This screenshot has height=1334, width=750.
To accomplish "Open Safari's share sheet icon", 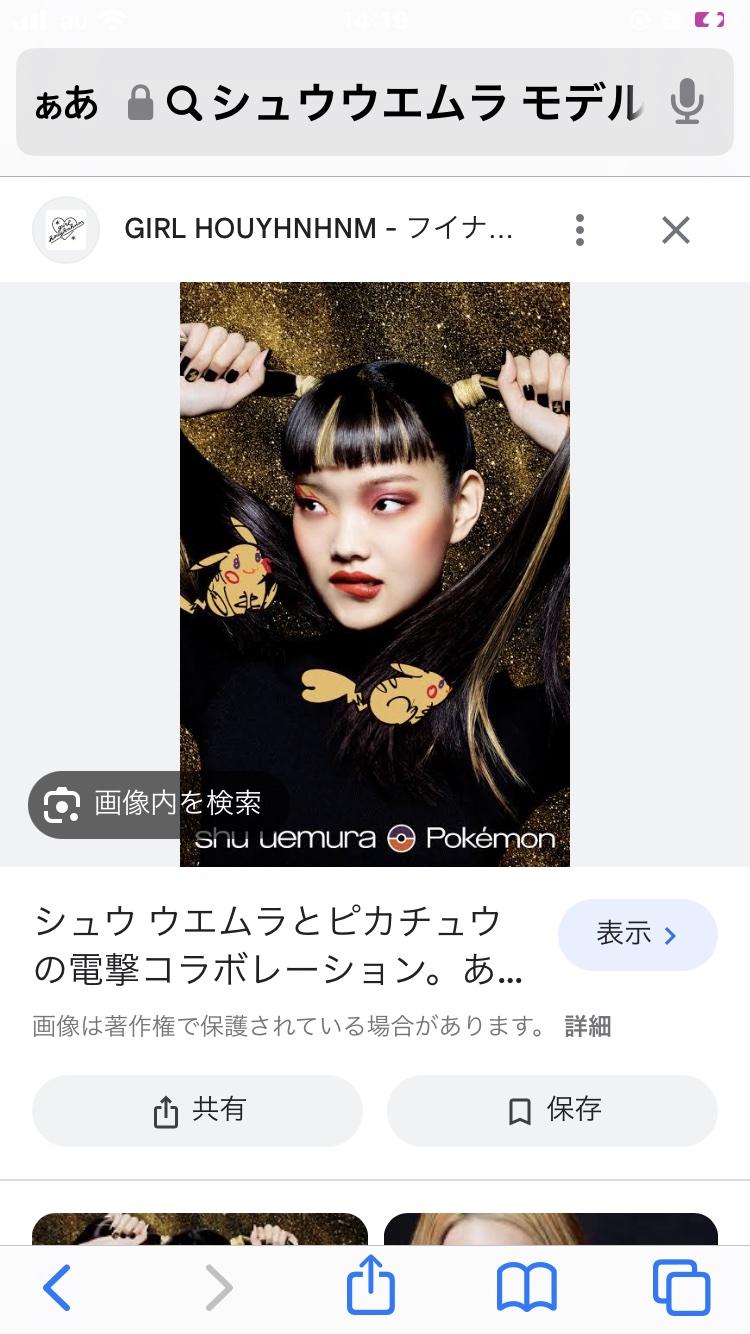I will [370, 1289].
